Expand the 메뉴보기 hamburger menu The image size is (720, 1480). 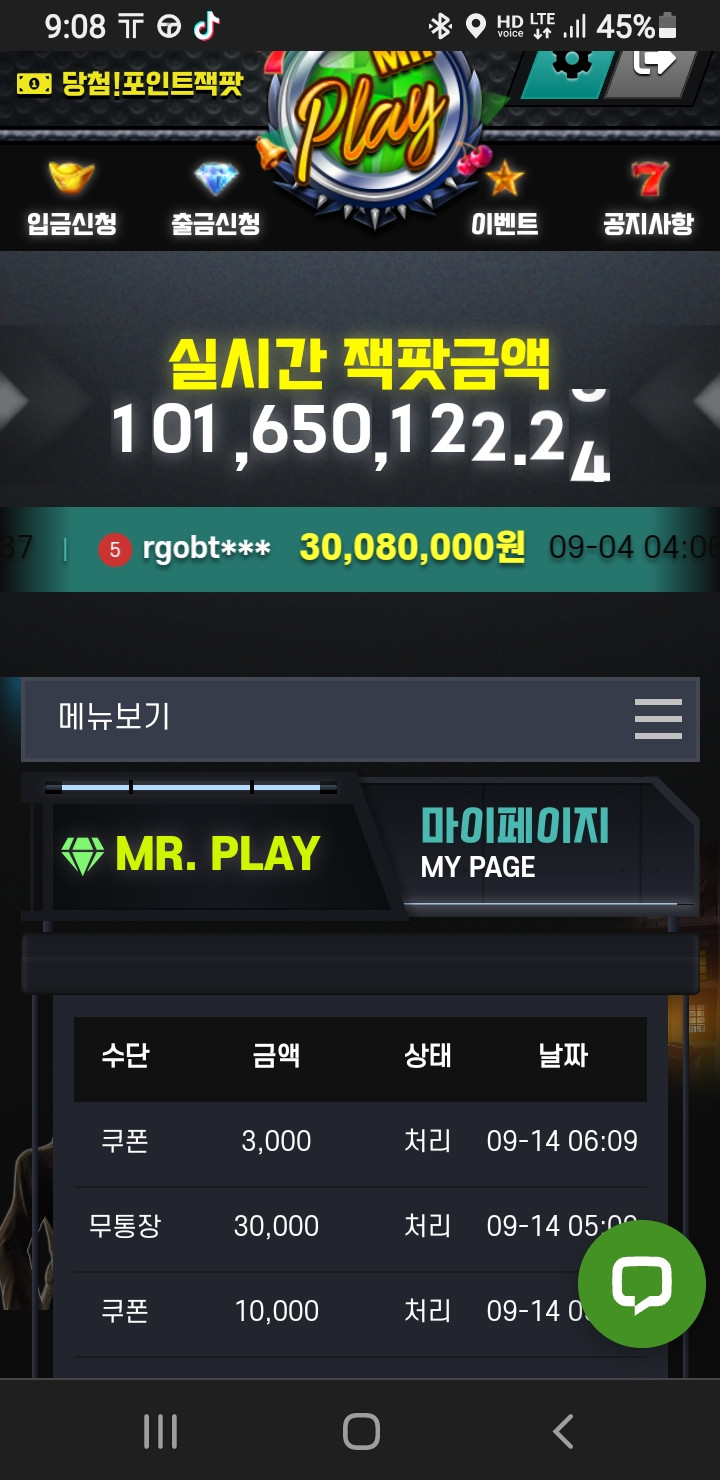pos(658,719)
